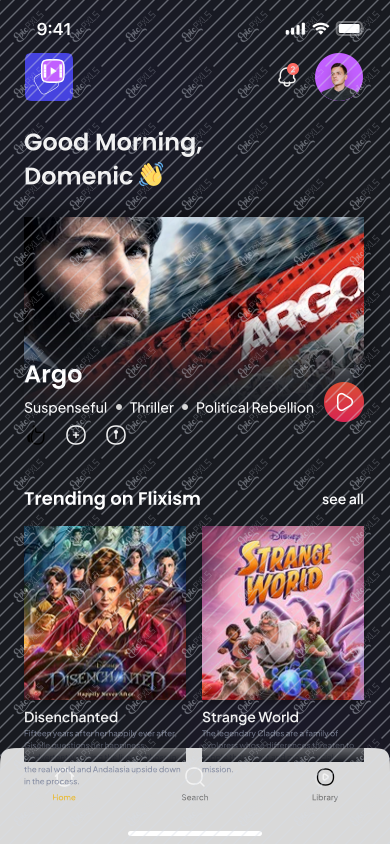Image resolution: width=390 pixels, height=844 pixels.
Task: See all trending on Flixism
Action: (343, 499)
